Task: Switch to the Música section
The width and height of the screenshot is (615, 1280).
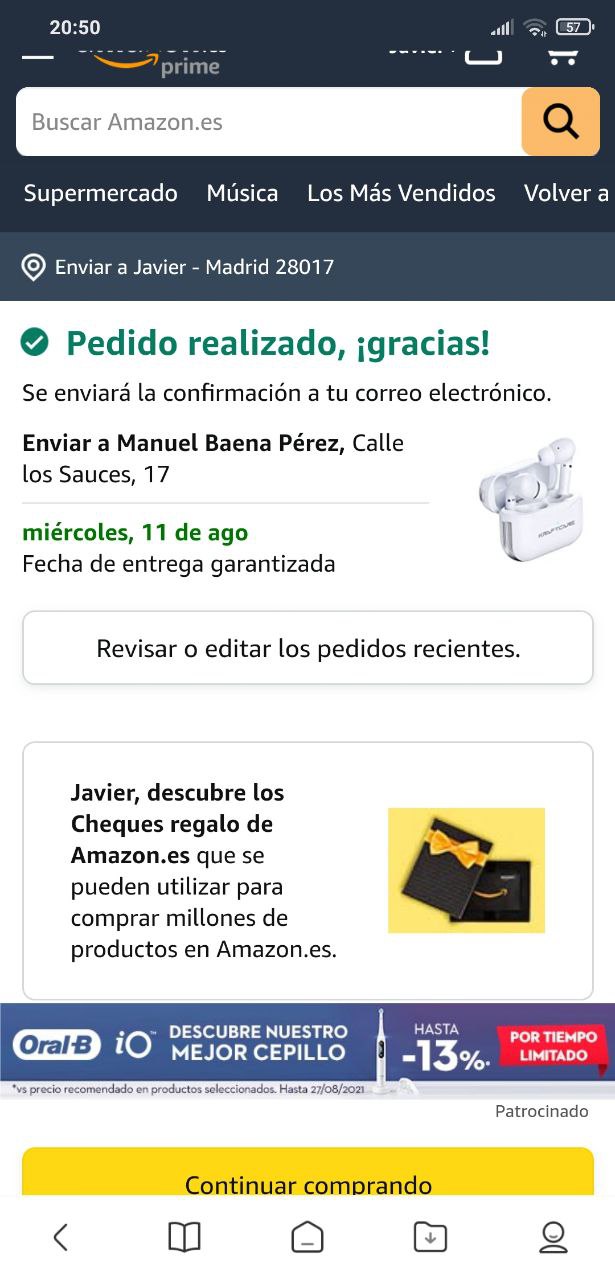Action: tap(242, 193)
